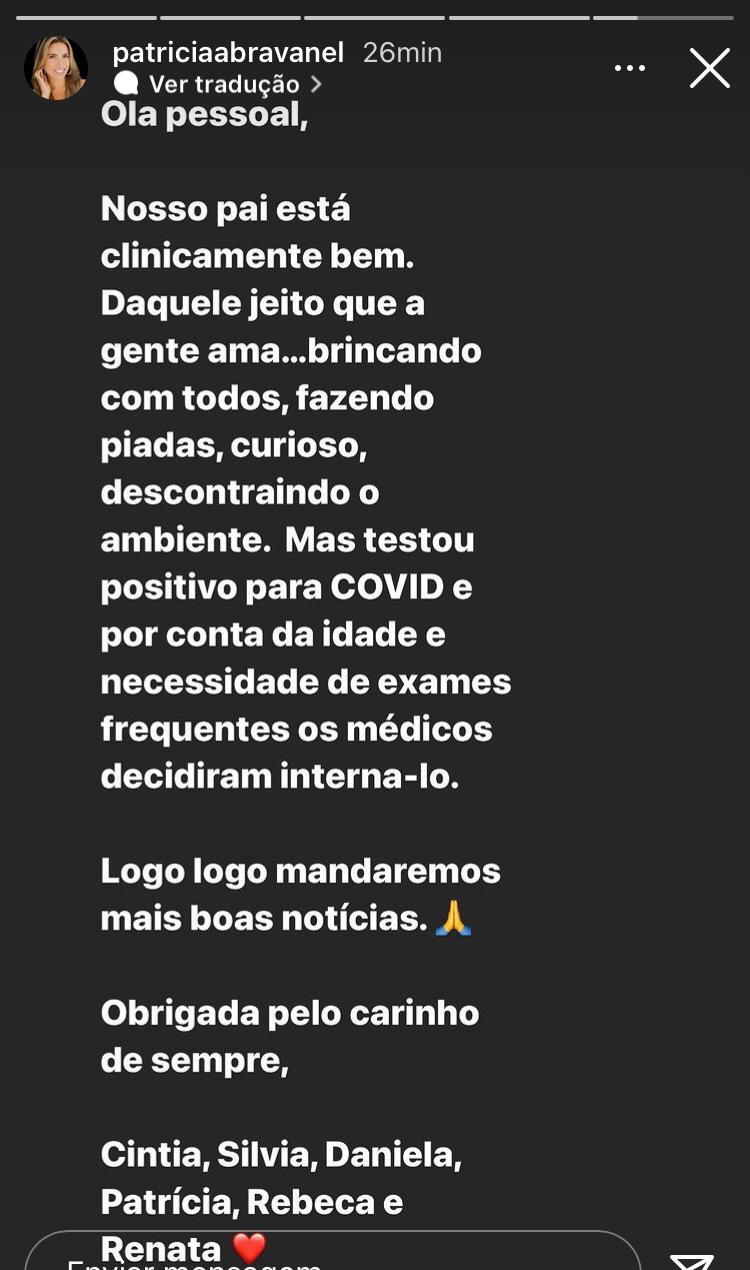The height and width of the screenshot is (1270, 750).
Task: Close the story viewer
Action: (710, 68)
